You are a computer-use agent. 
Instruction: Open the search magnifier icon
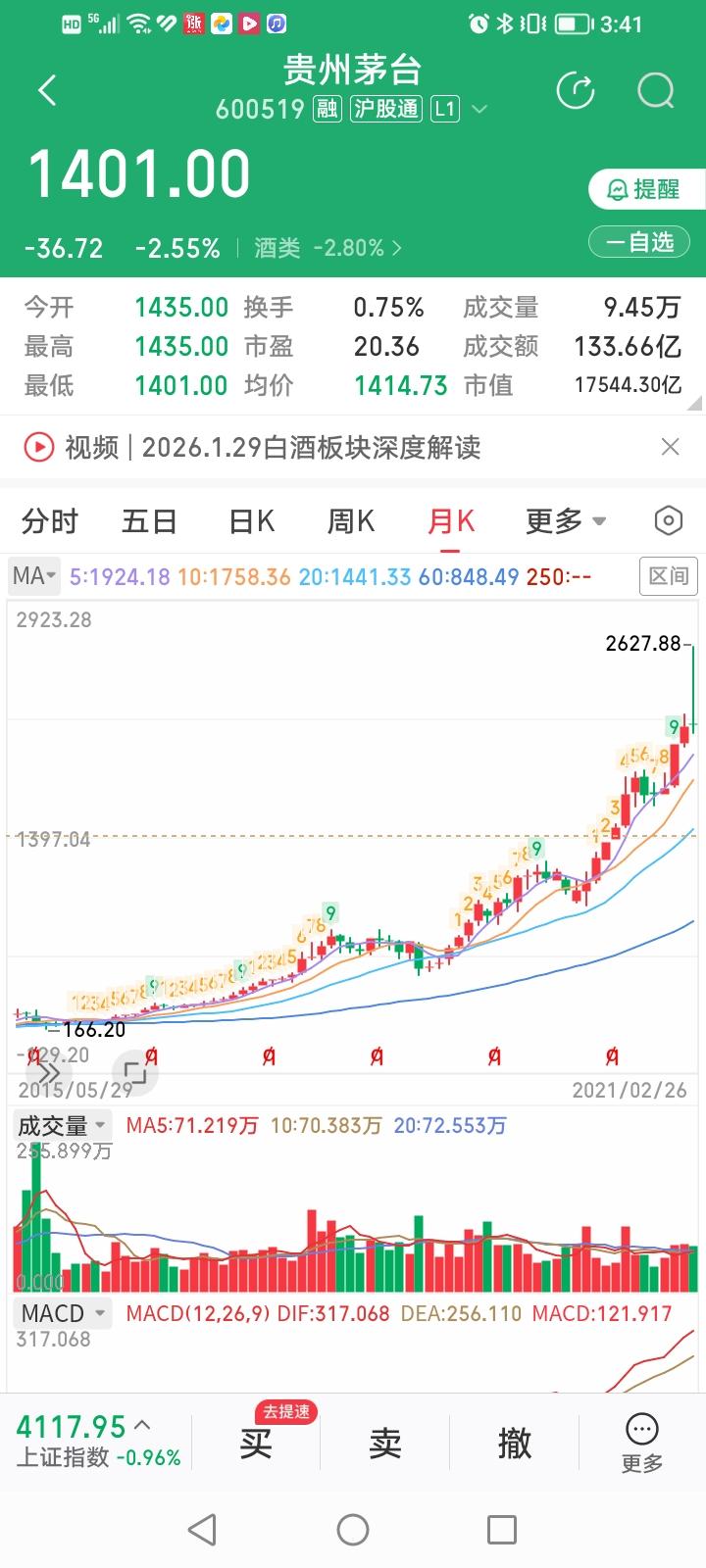pos(655,91)
